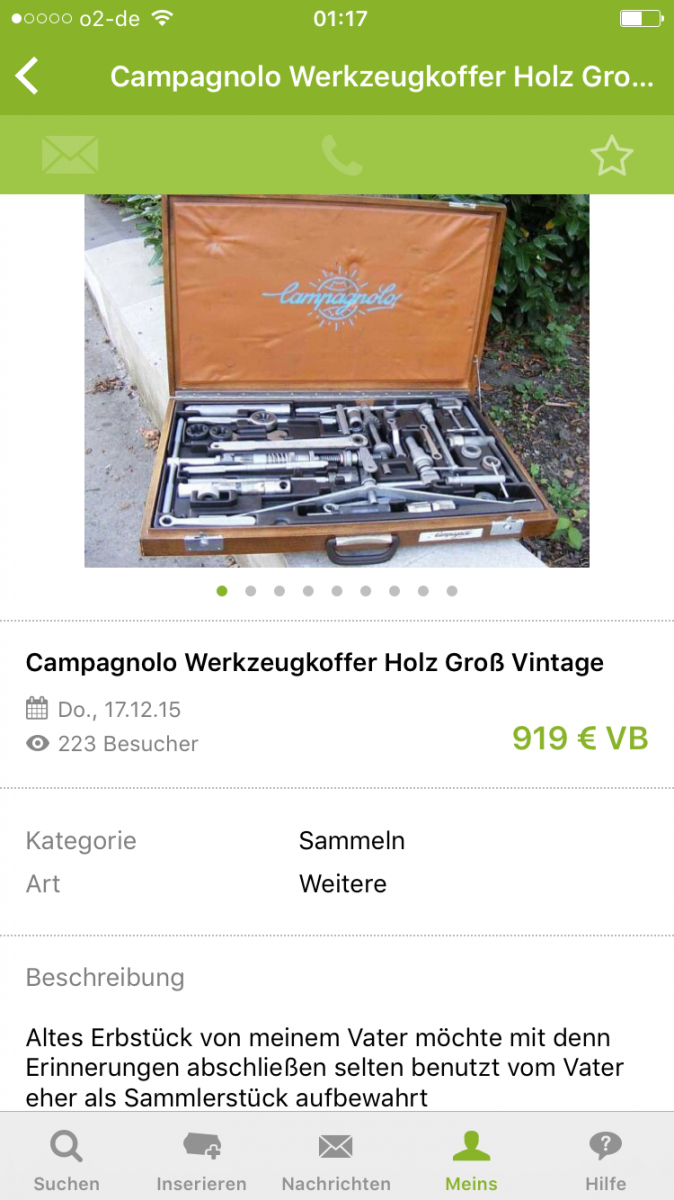Image resolution: width=674 pixels, height=1200 pixels.
Task: Go back using the arrow icon
Action: pos(27,77)
